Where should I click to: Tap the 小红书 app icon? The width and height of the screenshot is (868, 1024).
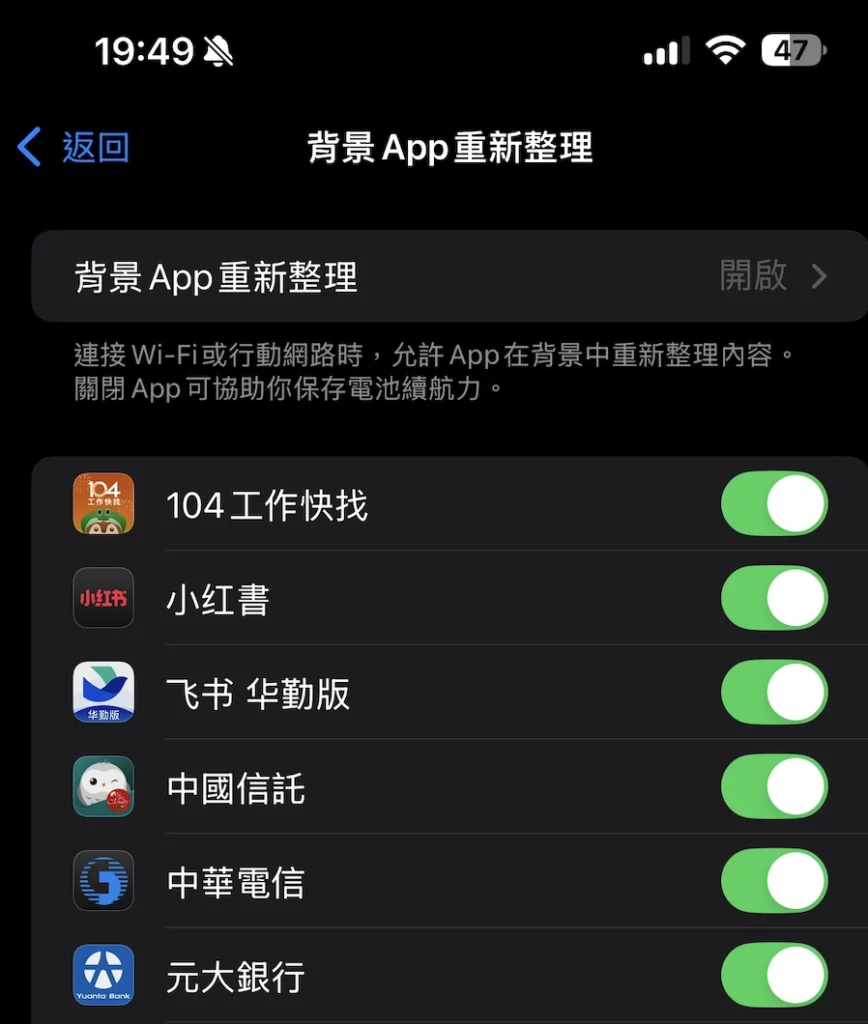103,599
